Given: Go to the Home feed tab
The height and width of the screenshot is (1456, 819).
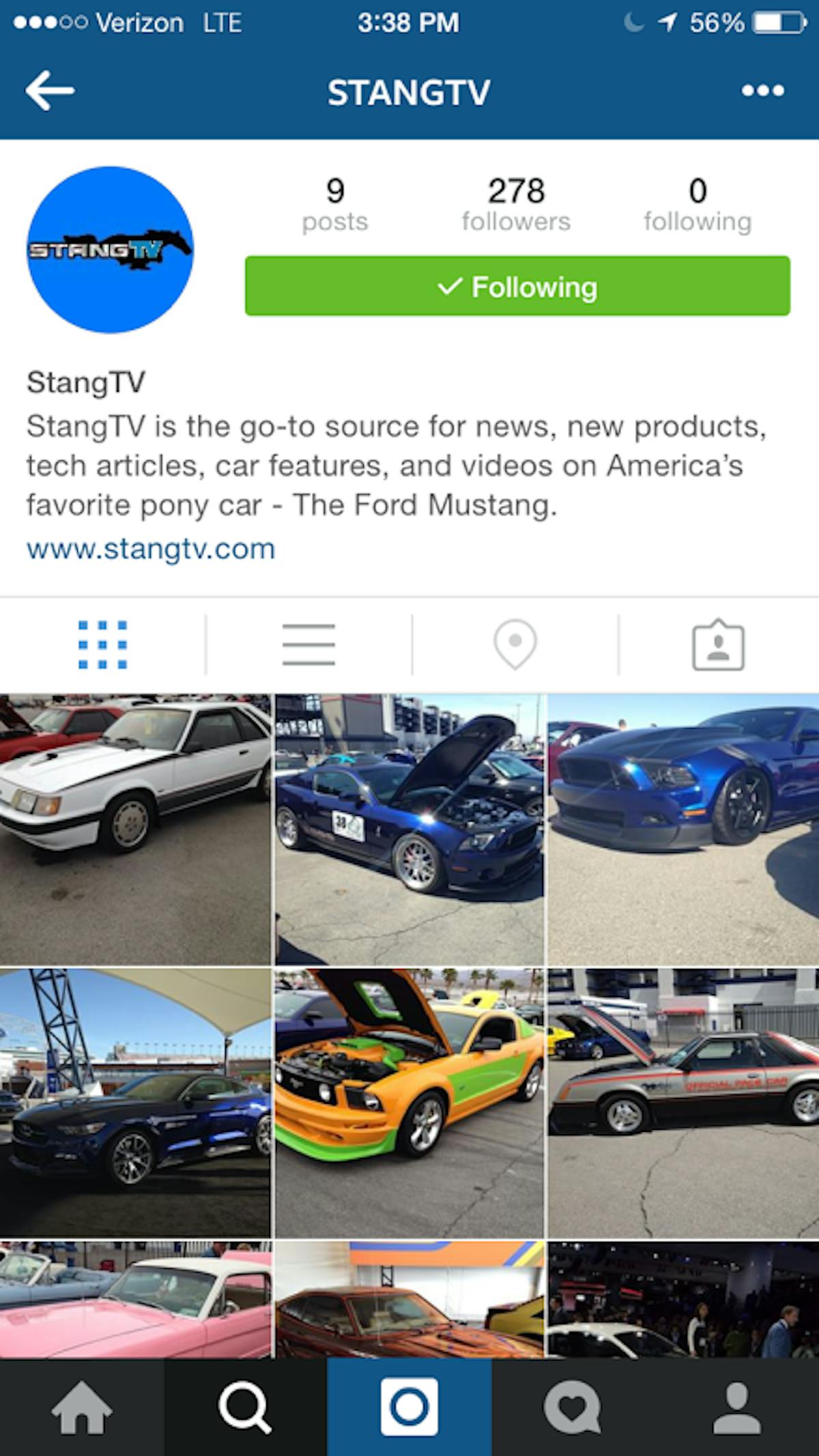Looking at the screenshot, I should point(82,1407).
